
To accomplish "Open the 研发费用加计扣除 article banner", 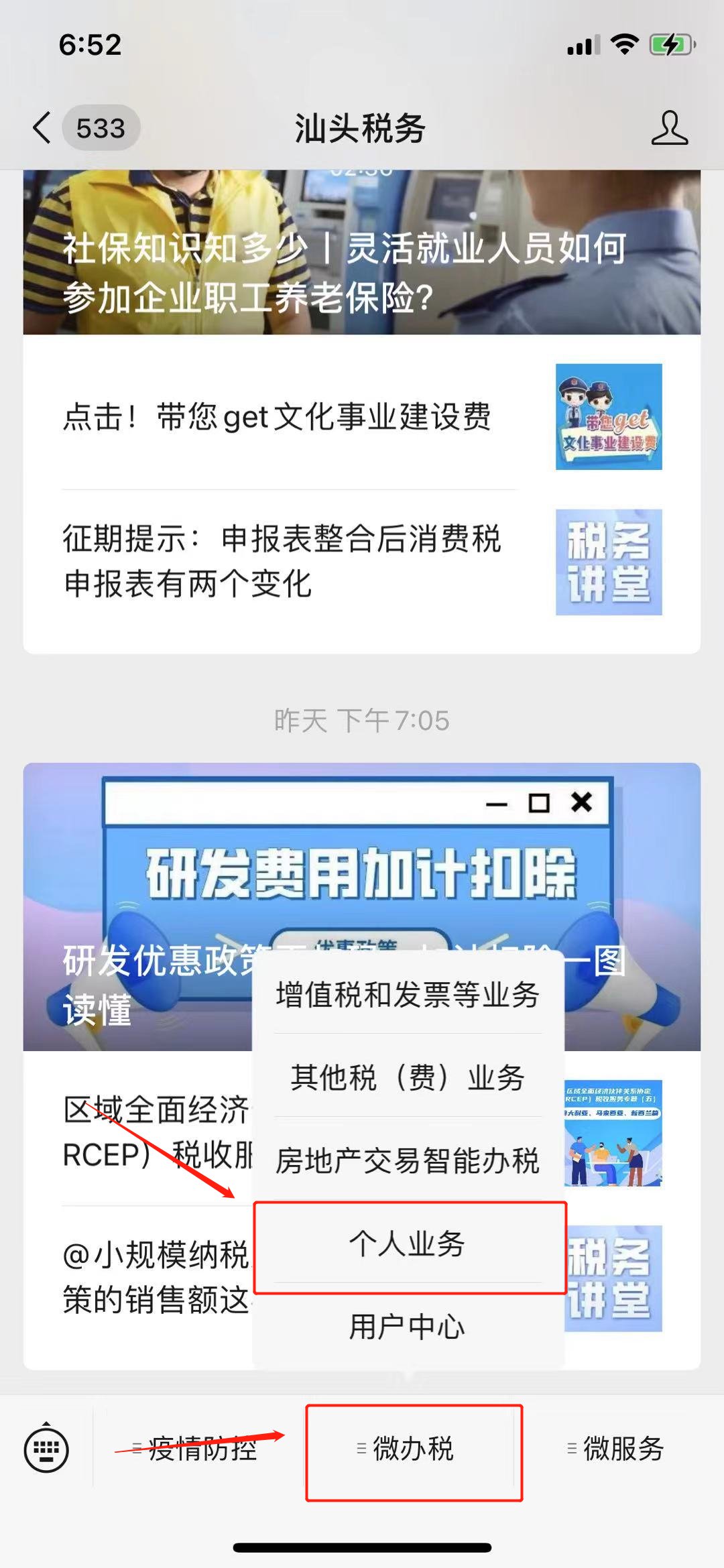I will pyautogui.click(x=362, y=865).
